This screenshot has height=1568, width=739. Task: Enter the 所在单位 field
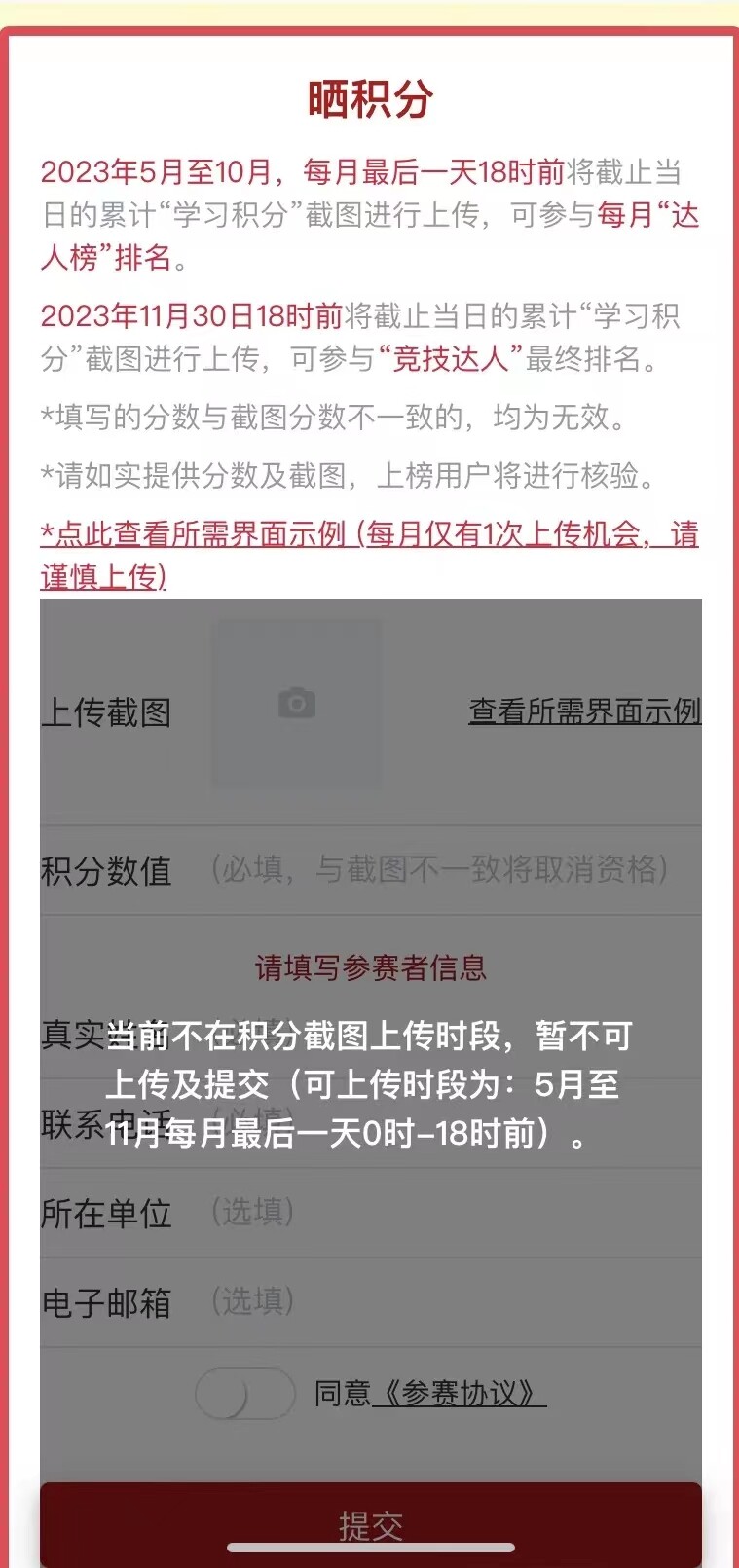pyautogui.click(x=438, y=1213)
